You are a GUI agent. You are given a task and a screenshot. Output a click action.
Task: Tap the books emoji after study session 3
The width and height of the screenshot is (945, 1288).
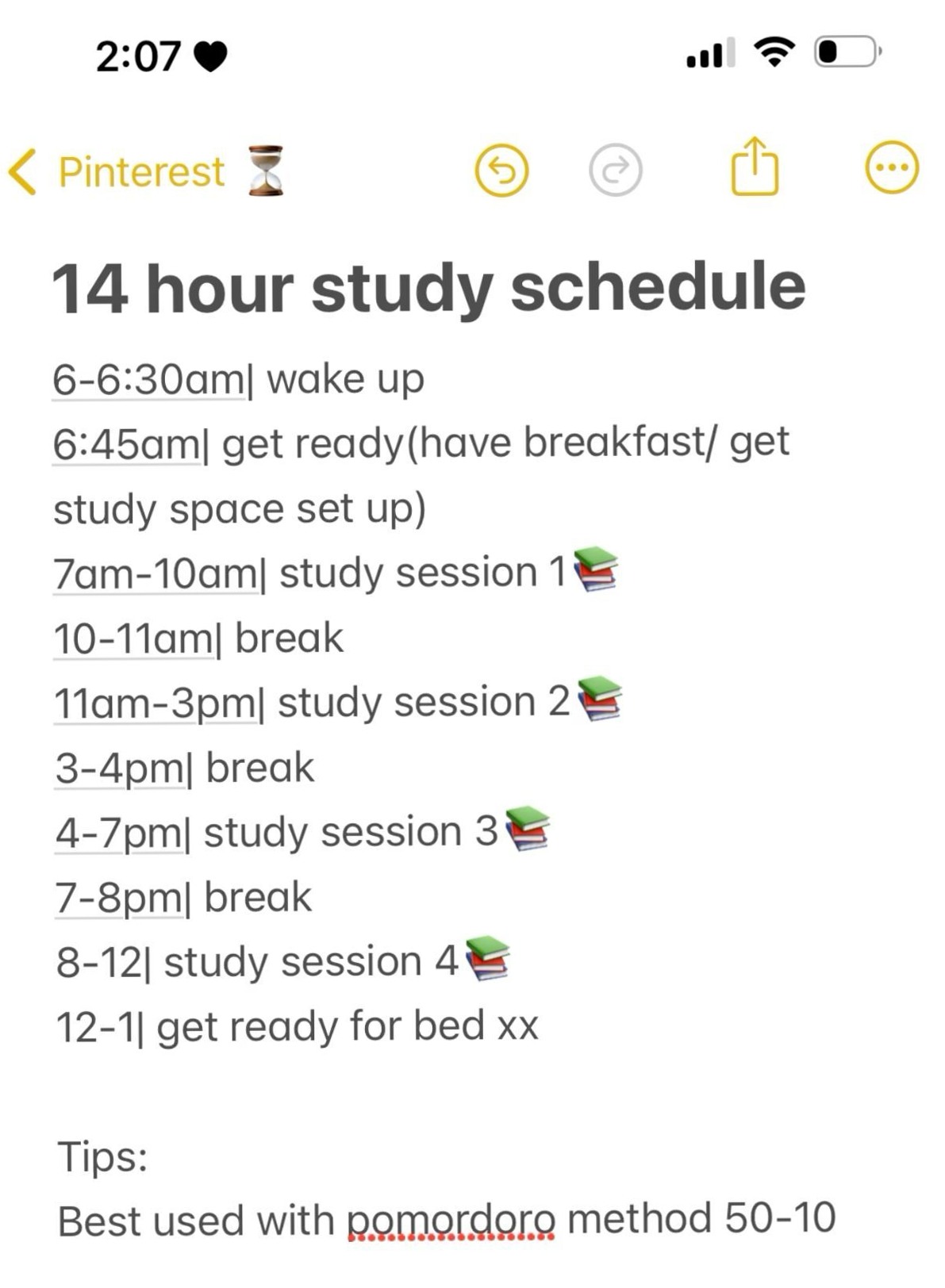[526, 831]
